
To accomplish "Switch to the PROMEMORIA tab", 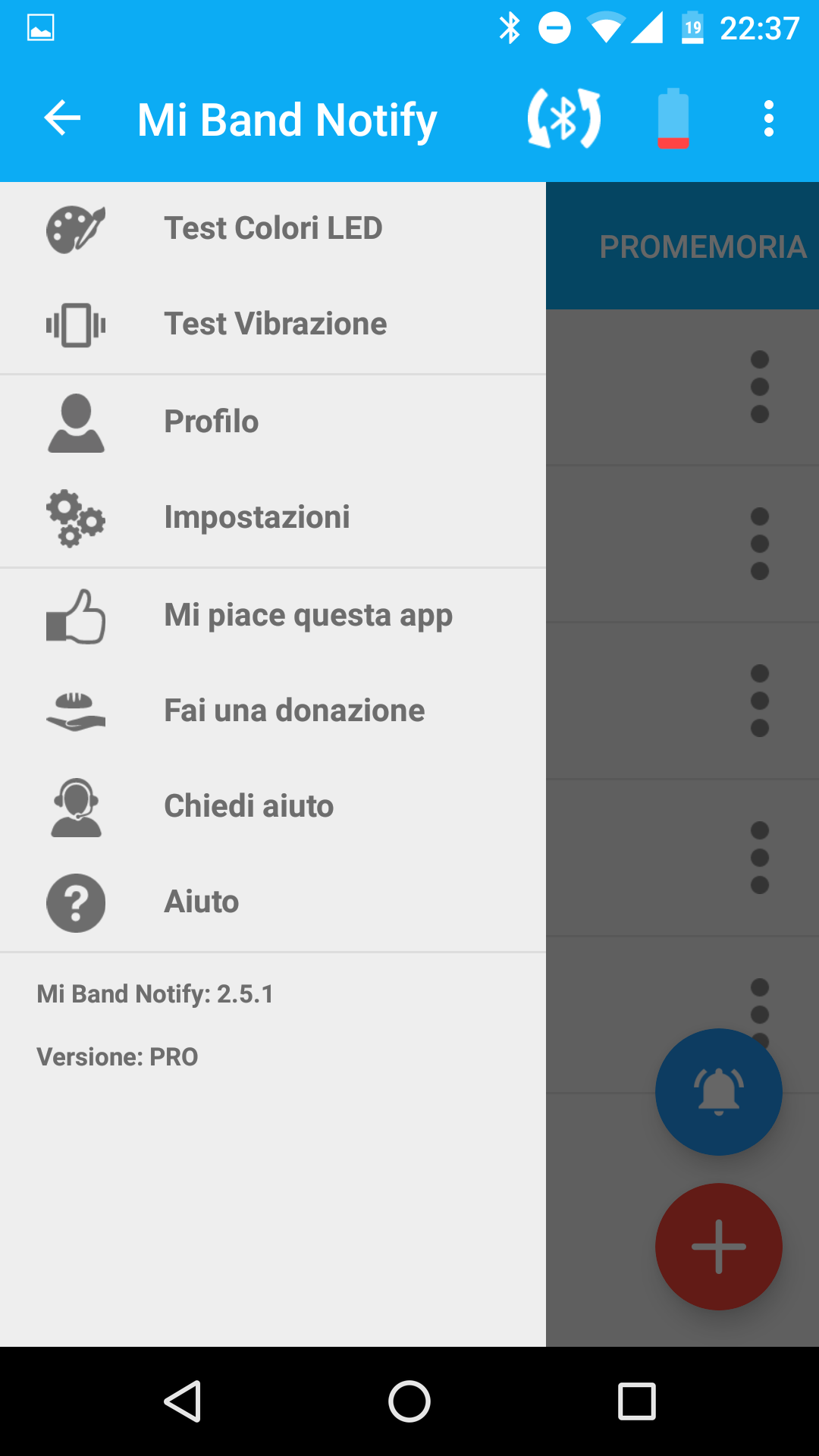I will [x=702, y=246].
